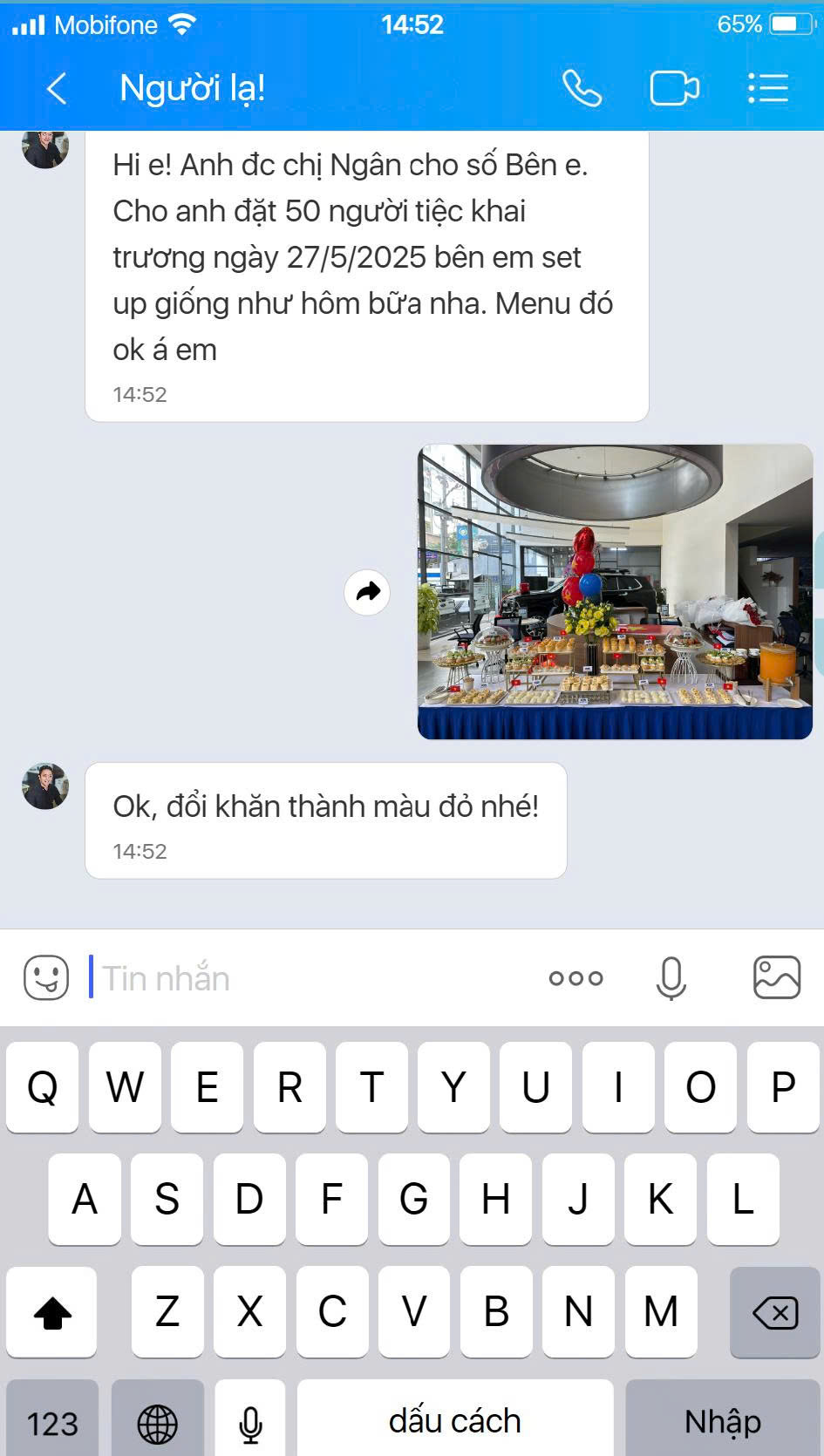Image resolution: width=824 pixels, height=1456 pixels.
Task: Open sender's avatar beside the red-cloth message
Action: (45, 786)
